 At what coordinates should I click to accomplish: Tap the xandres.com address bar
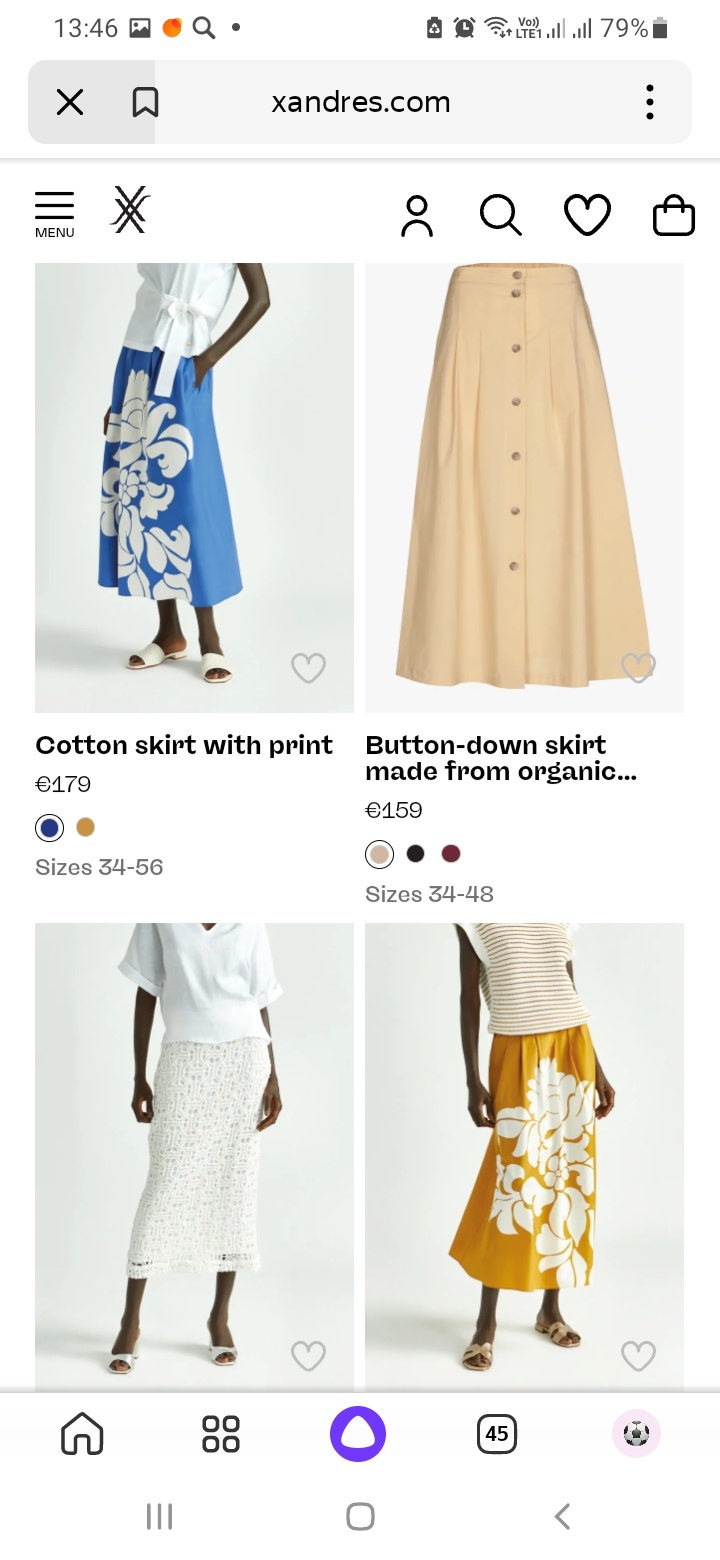[361, 102]
